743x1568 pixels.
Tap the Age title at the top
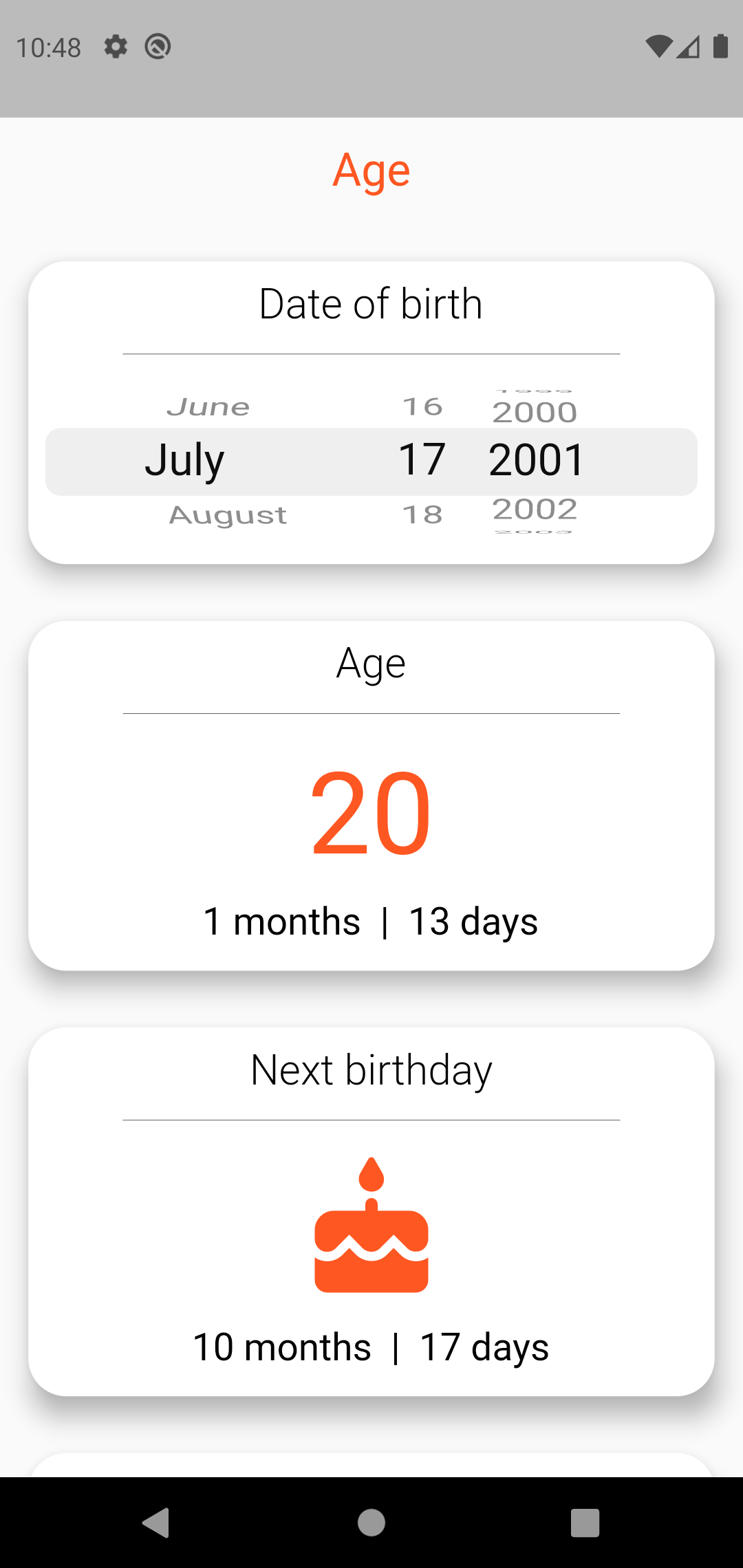[371, 170]
